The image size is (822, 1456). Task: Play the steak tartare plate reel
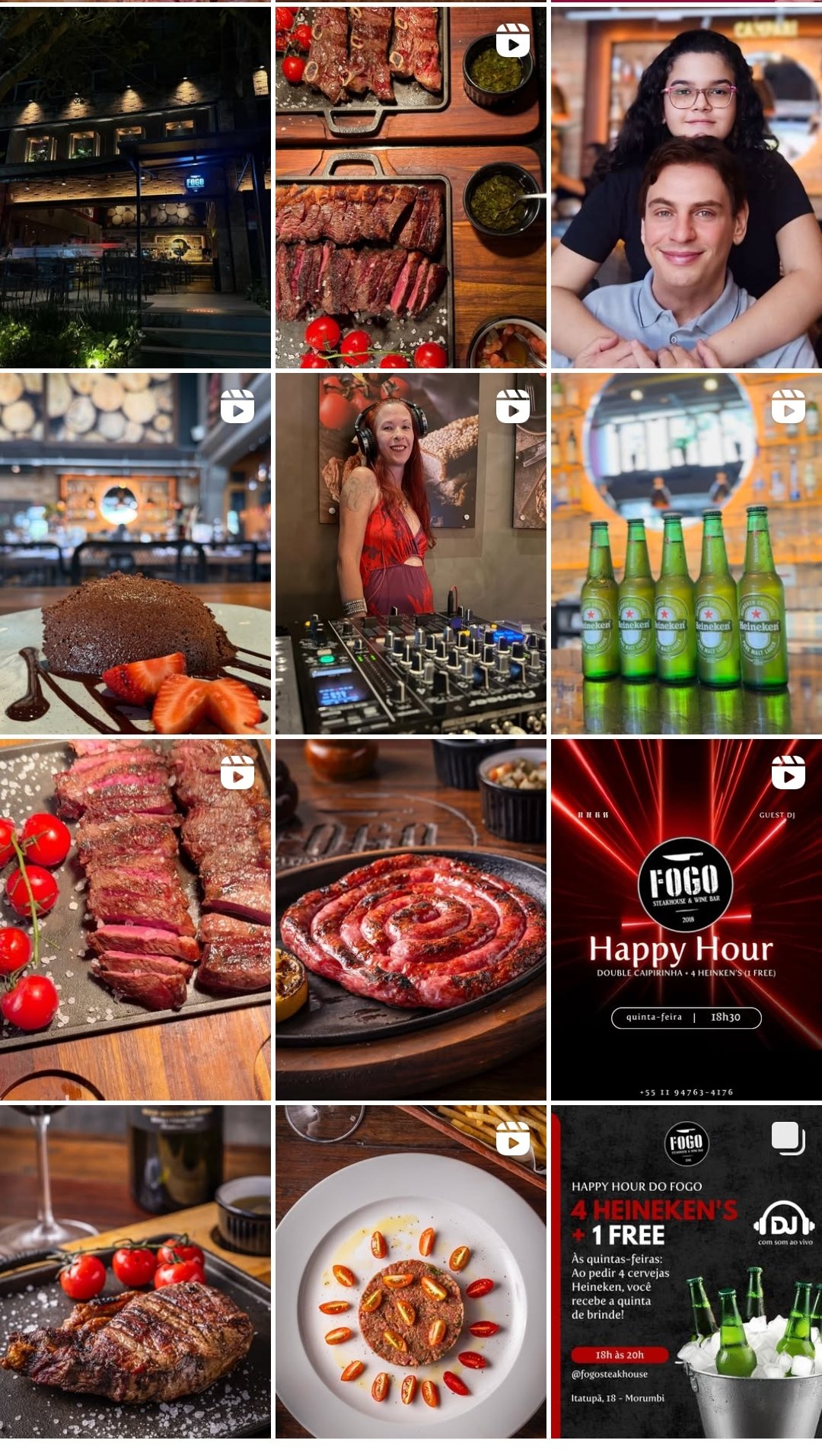point(411,1271)
